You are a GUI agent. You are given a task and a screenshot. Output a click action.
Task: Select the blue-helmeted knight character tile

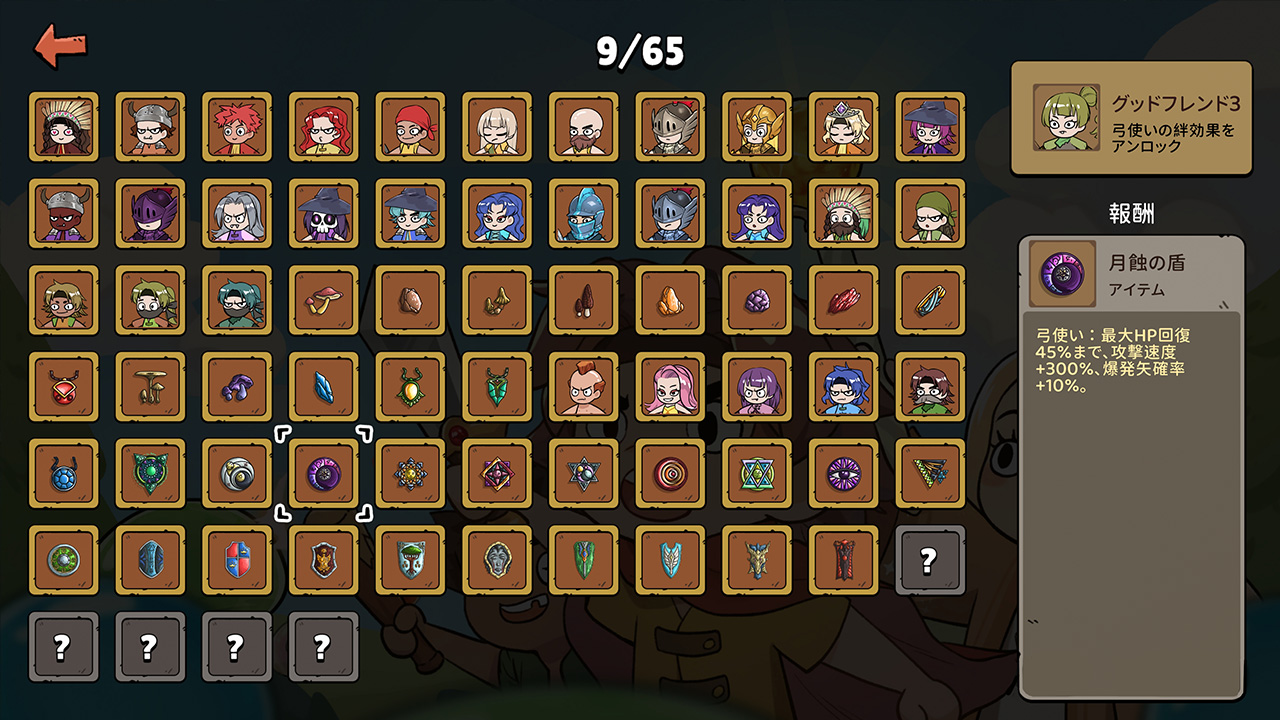coord(583,213)
